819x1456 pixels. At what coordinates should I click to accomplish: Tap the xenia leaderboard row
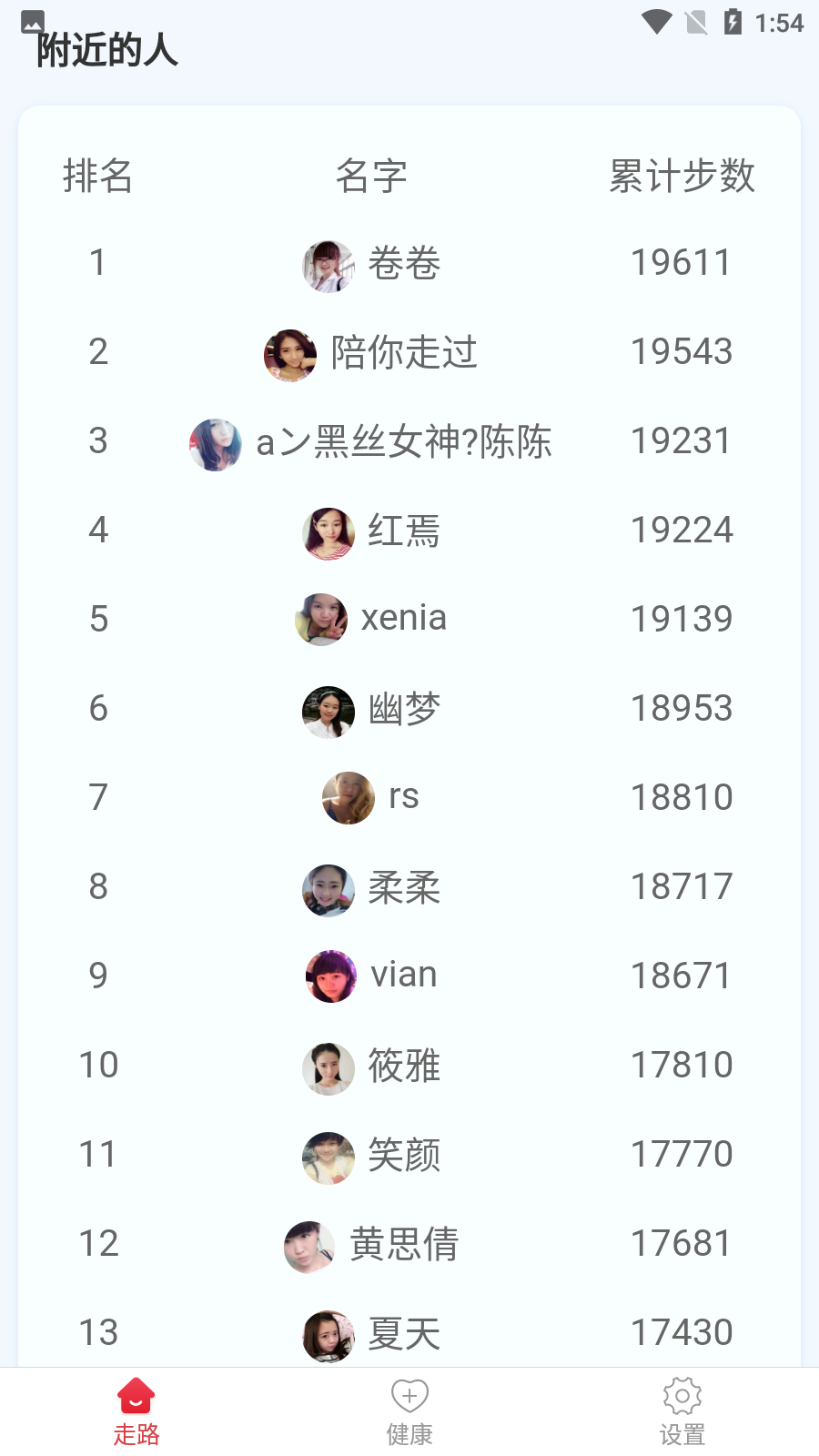point(409,621)
